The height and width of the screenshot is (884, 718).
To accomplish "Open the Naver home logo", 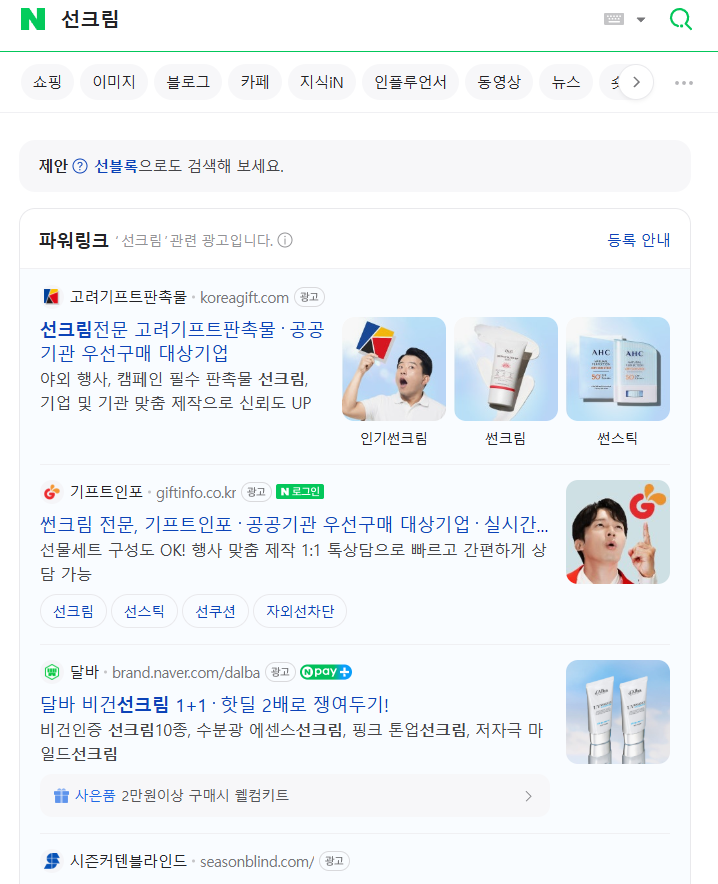I will click(33, 19).
